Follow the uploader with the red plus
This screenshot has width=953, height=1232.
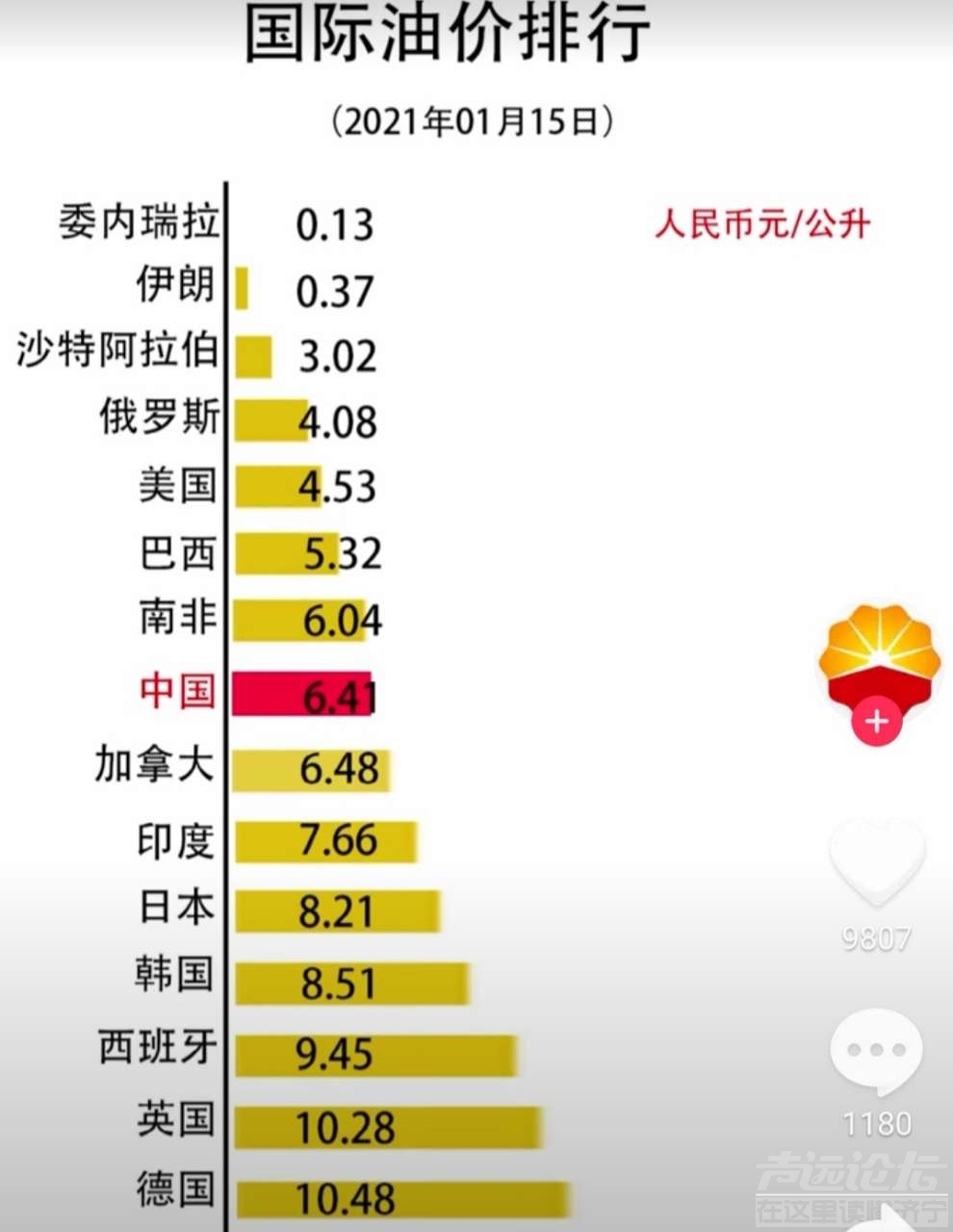877,720
